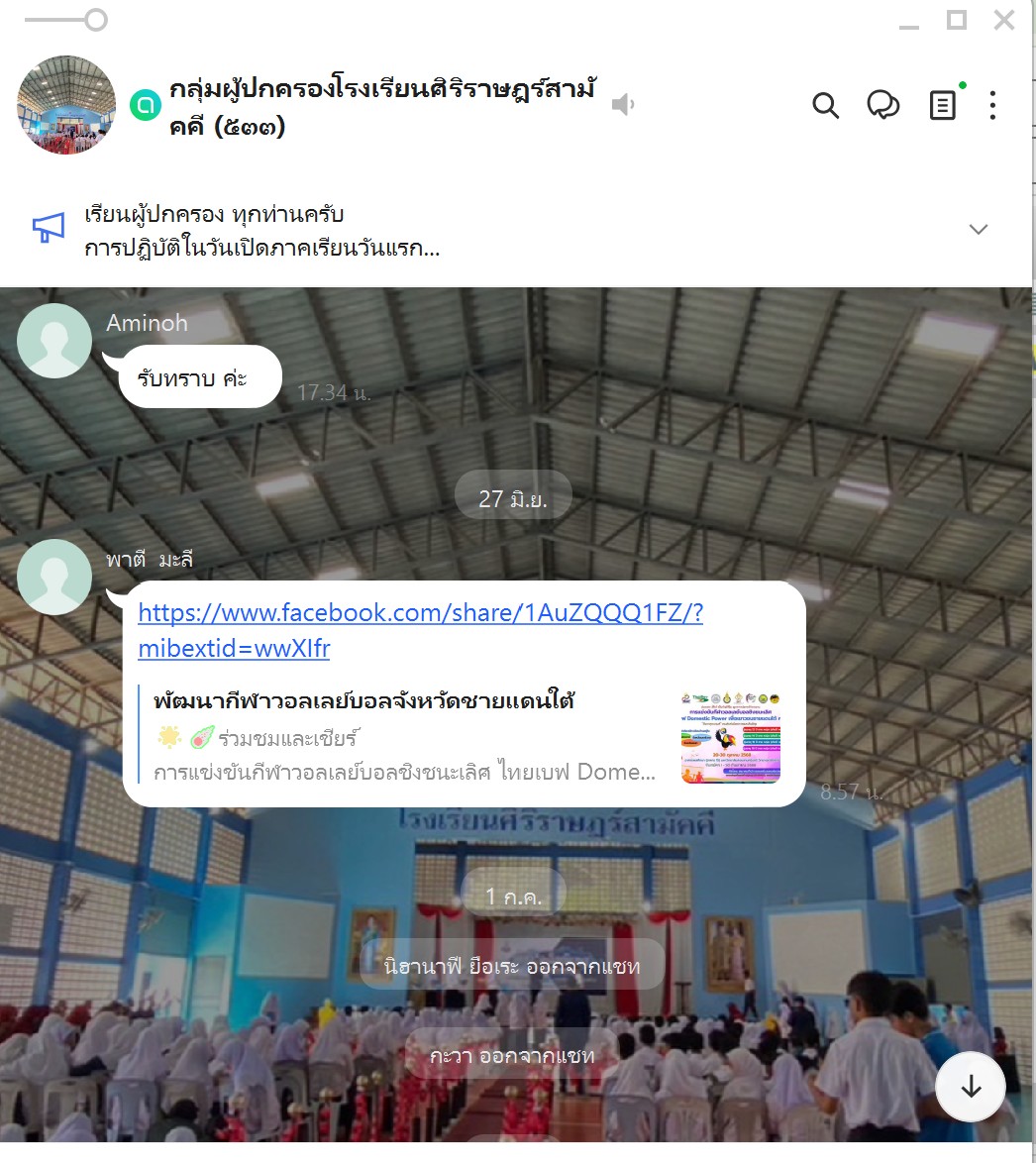
Task: Maximize the chat window
Action: point(956,20)
